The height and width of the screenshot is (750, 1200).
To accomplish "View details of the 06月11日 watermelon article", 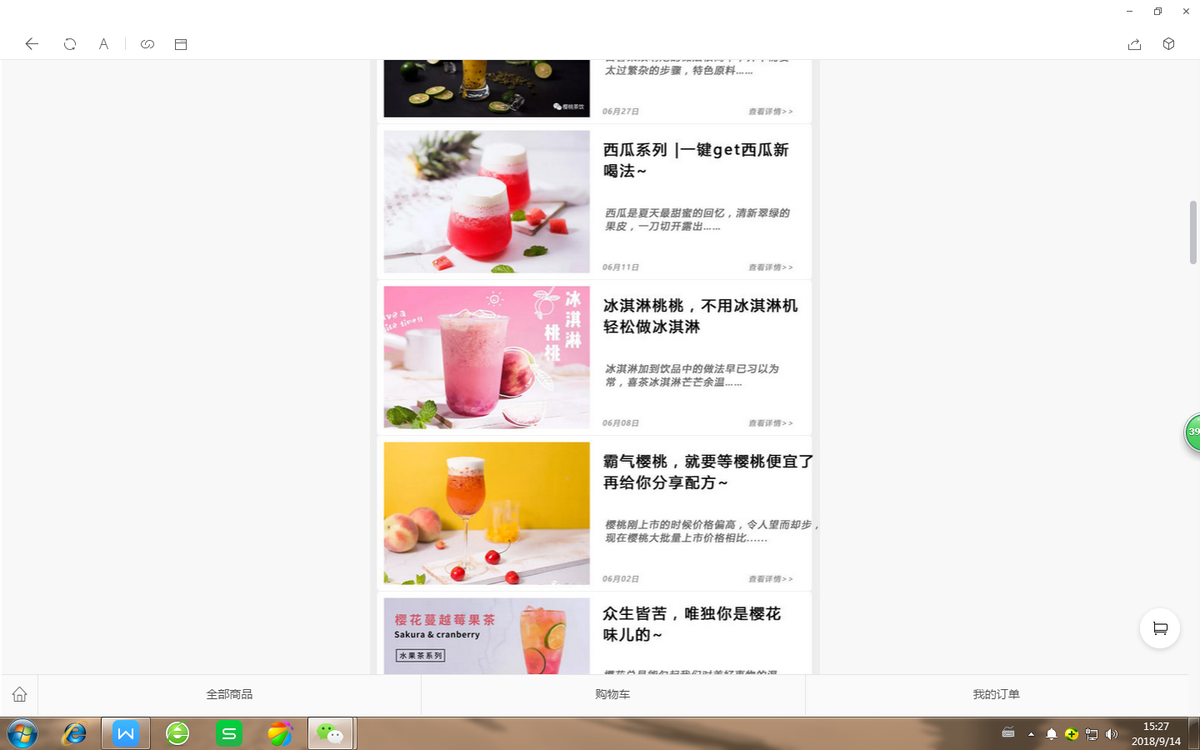I will [770, 267].
